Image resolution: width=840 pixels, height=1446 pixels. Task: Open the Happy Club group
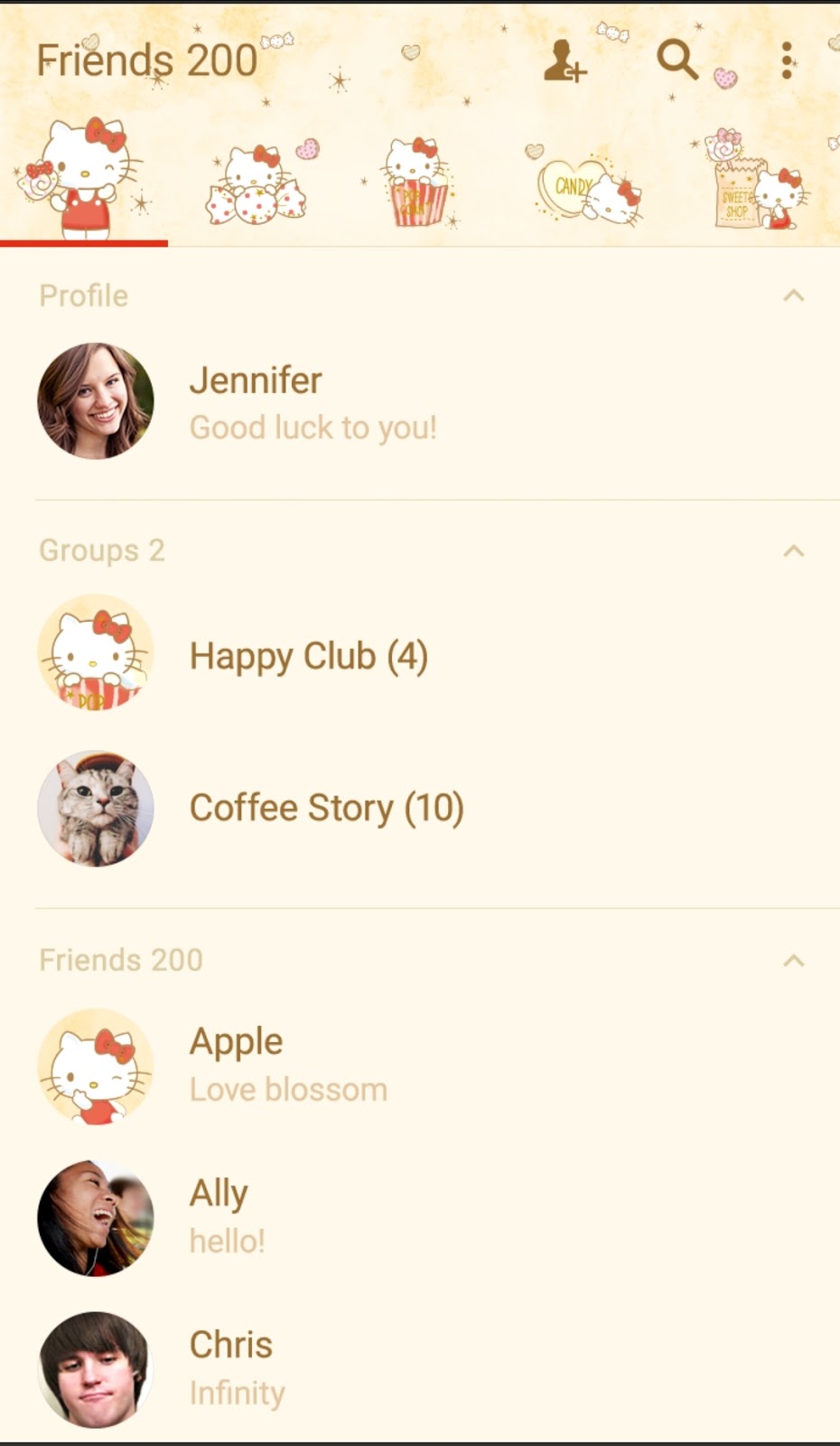[420, 654]
